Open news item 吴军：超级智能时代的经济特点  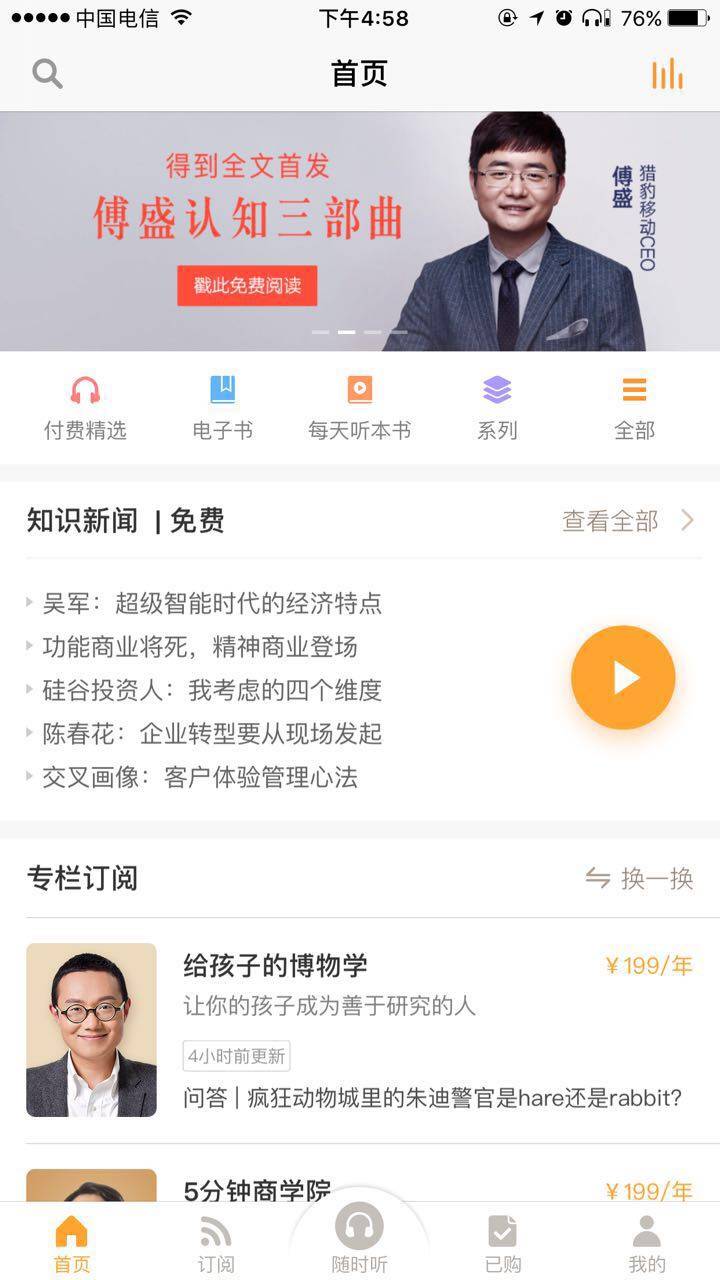[212, 603]
